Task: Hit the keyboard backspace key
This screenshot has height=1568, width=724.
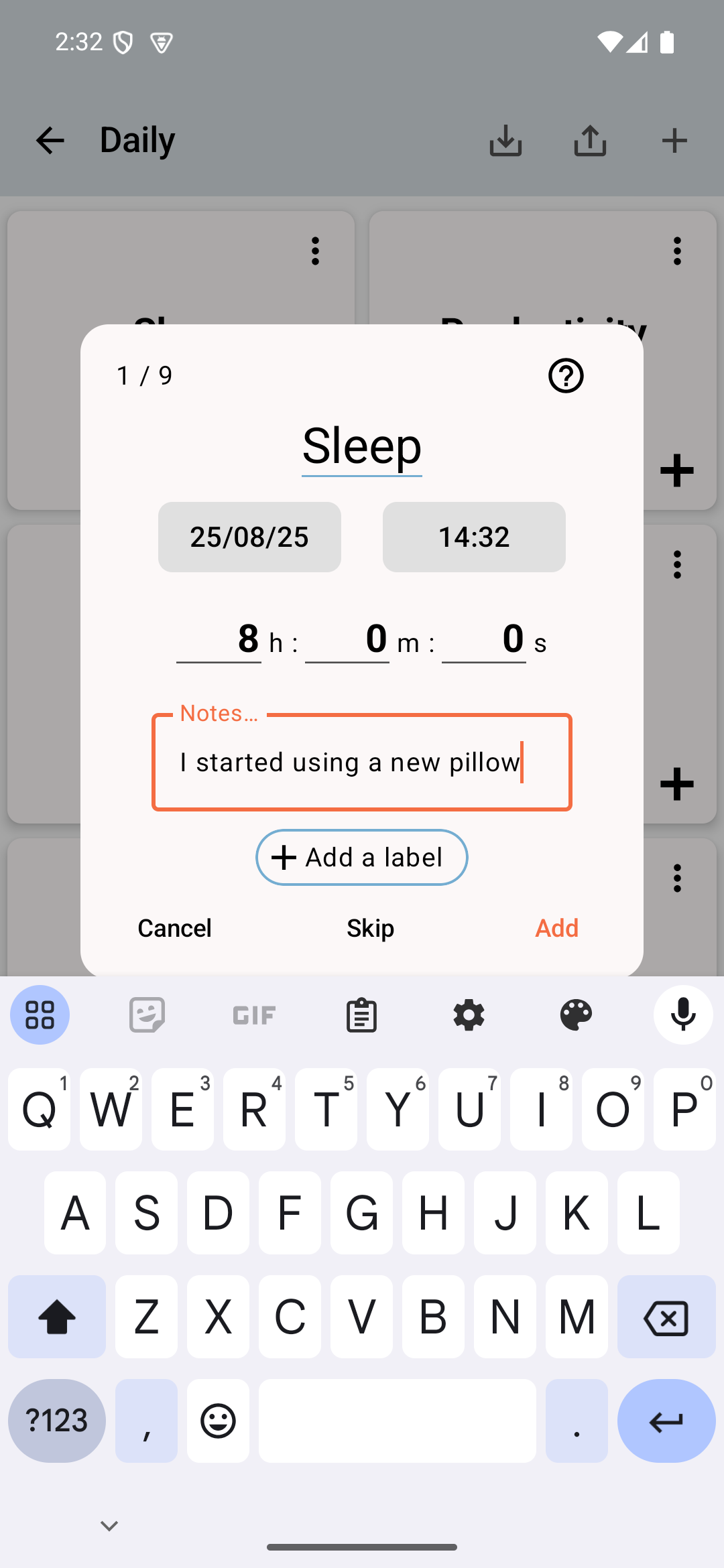Action: pos(666,1317)
